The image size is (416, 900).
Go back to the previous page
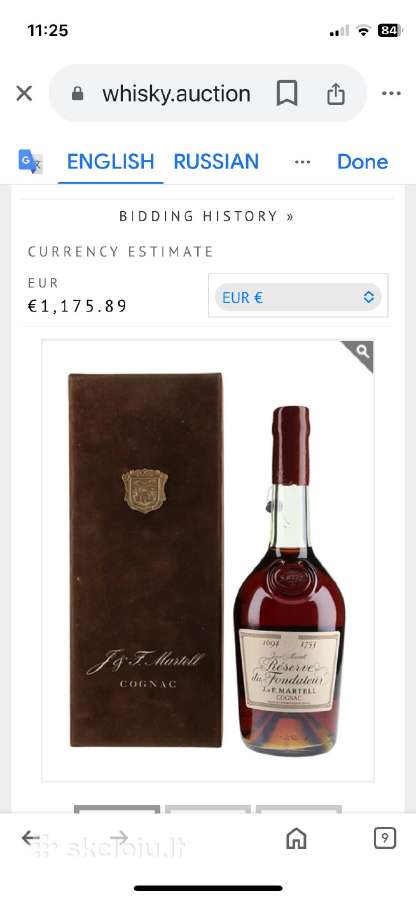coord(30,838)
